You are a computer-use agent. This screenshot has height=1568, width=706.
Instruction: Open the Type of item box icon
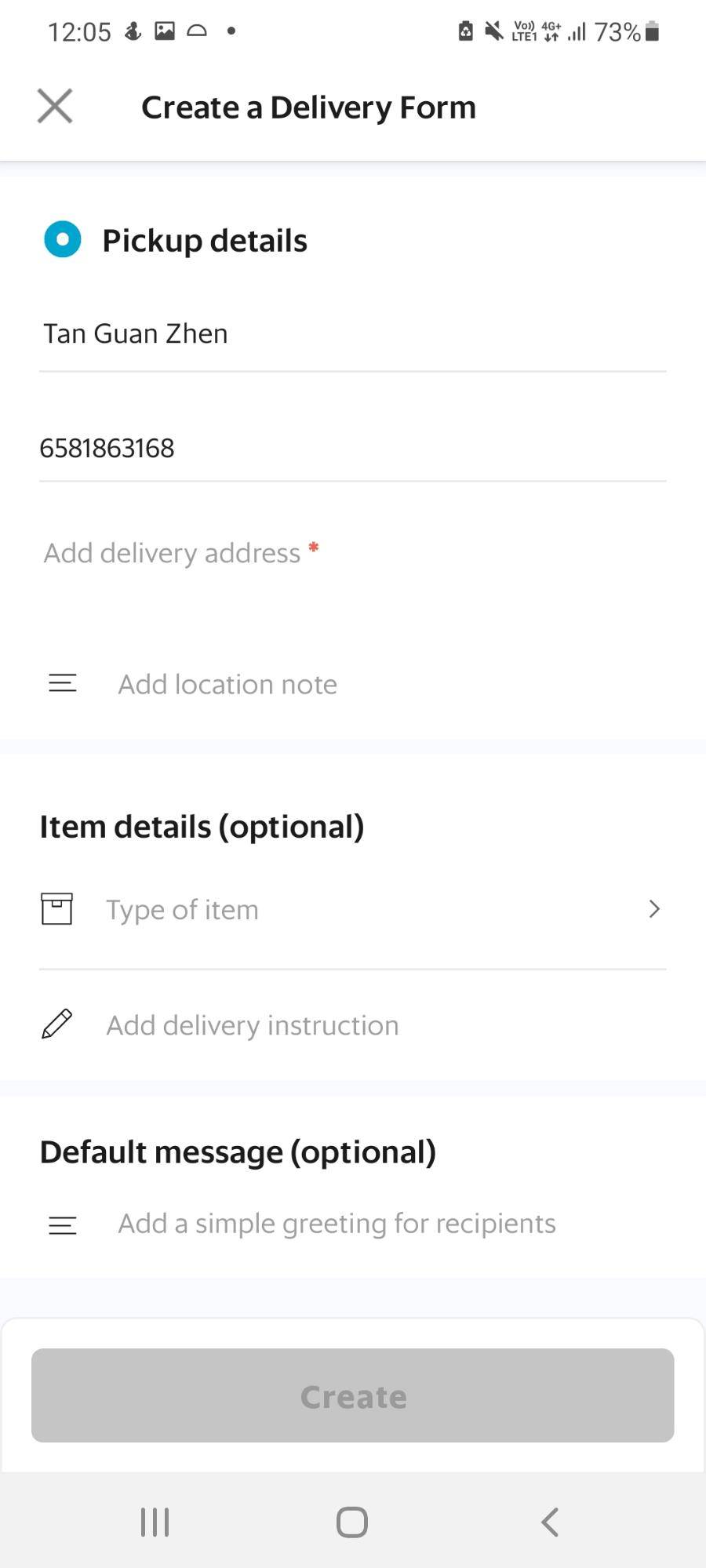(56, 908)
